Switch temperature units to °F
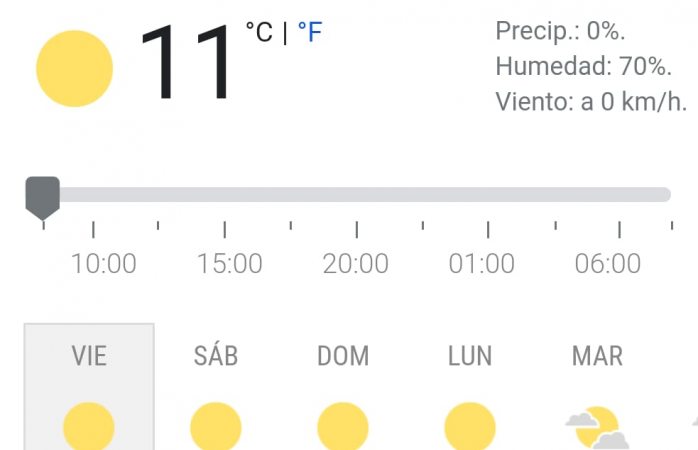The height and width of the screenshot is (450, 698). pyautogui.click(x=310, y=33)
